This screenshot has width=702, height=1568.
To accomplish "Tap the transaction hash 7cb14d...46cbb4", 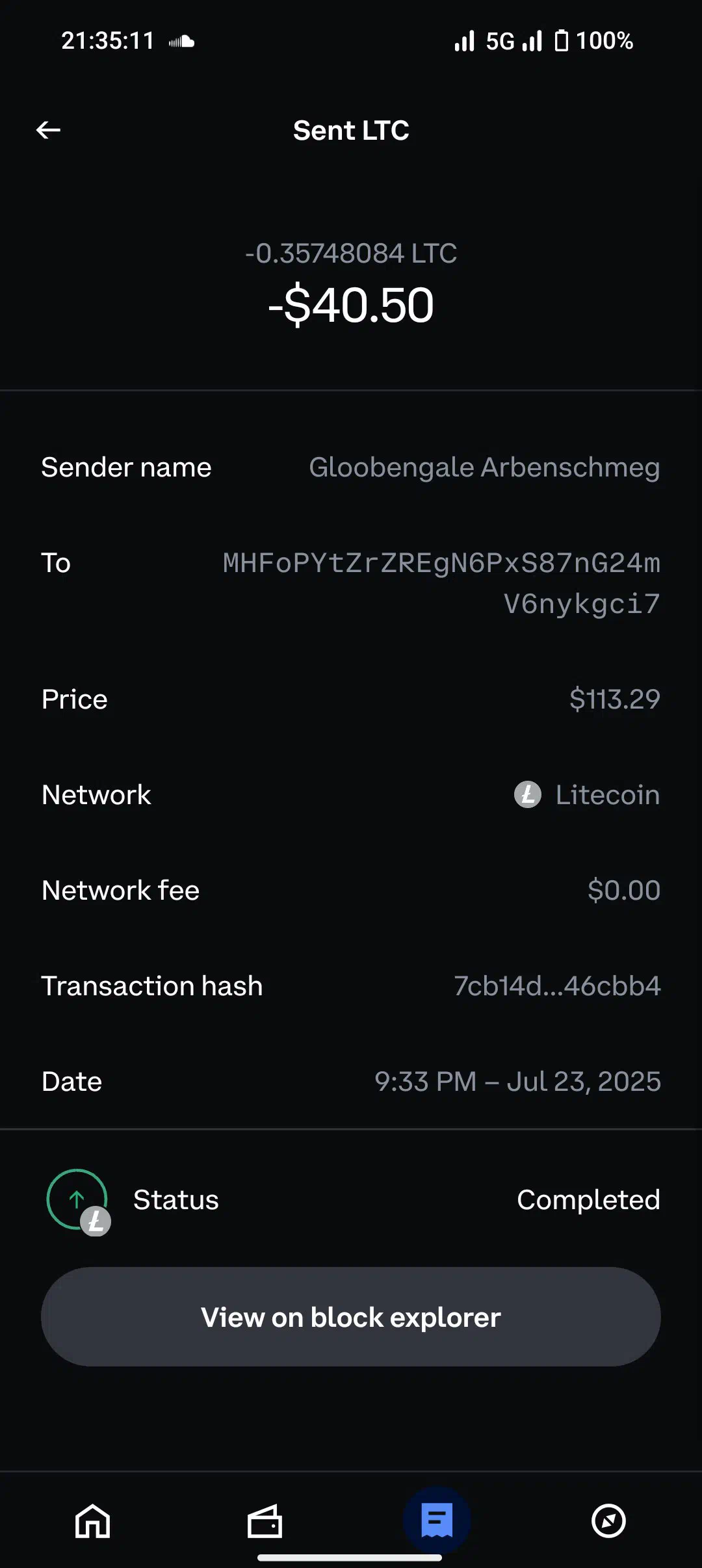I will (x=557, y=986).
